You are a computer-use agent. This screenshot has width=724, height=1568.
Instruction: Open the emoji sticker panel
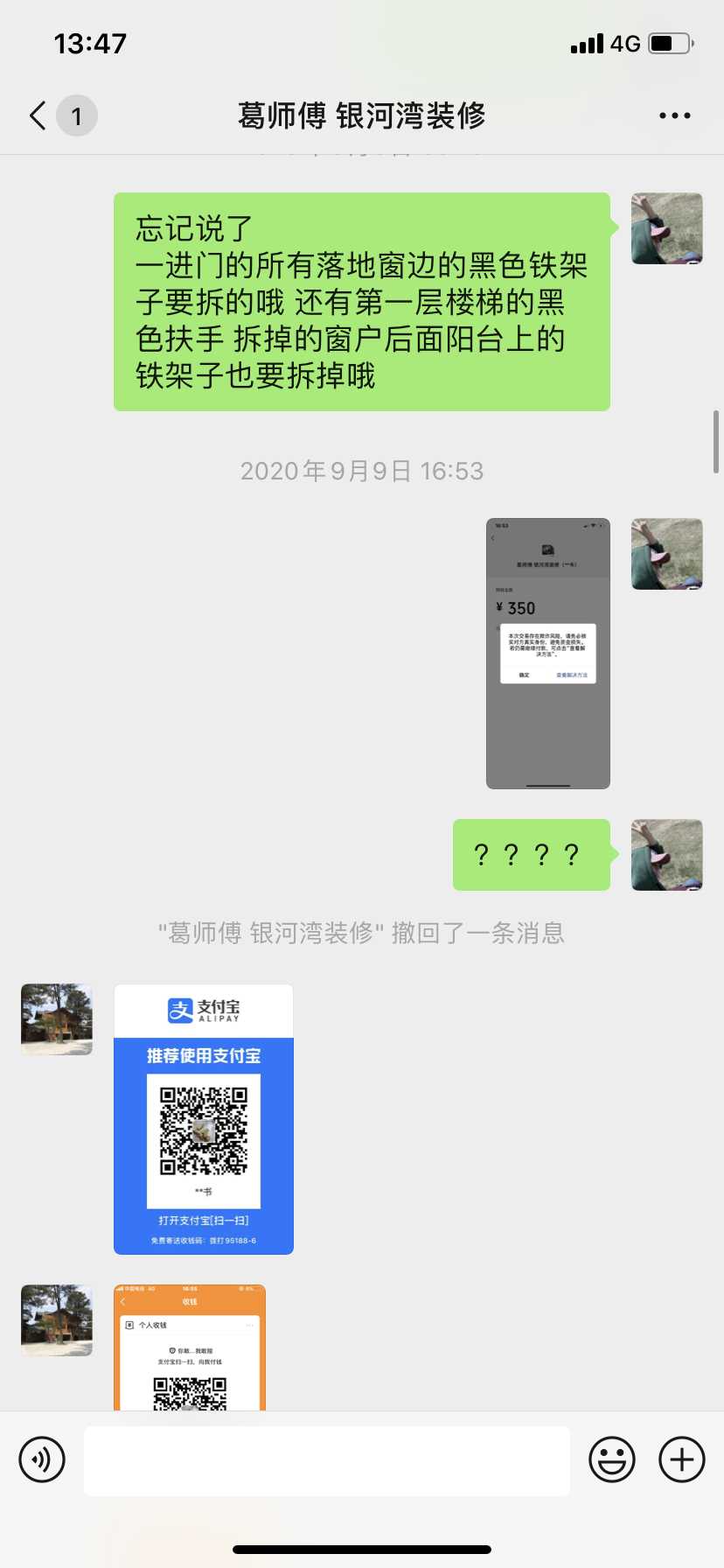point(611,1459)
